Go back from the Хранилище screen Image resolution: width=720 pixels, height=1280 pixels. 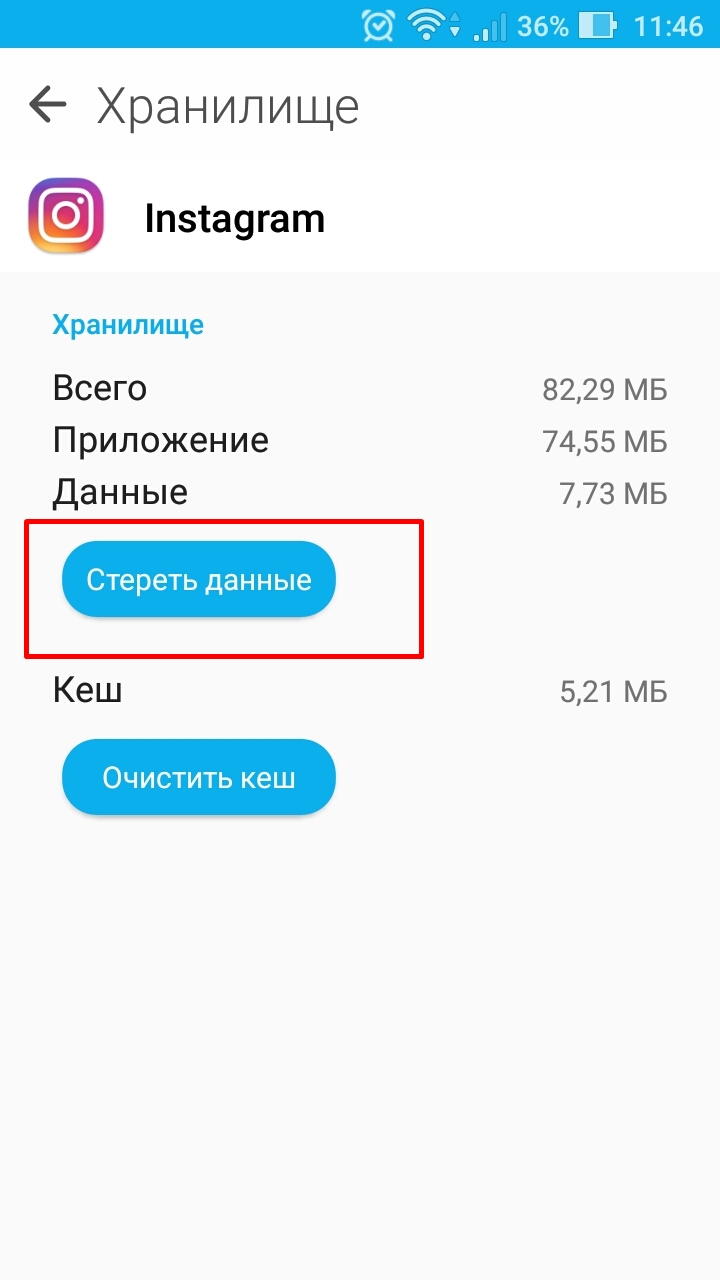tap(47, 105)
